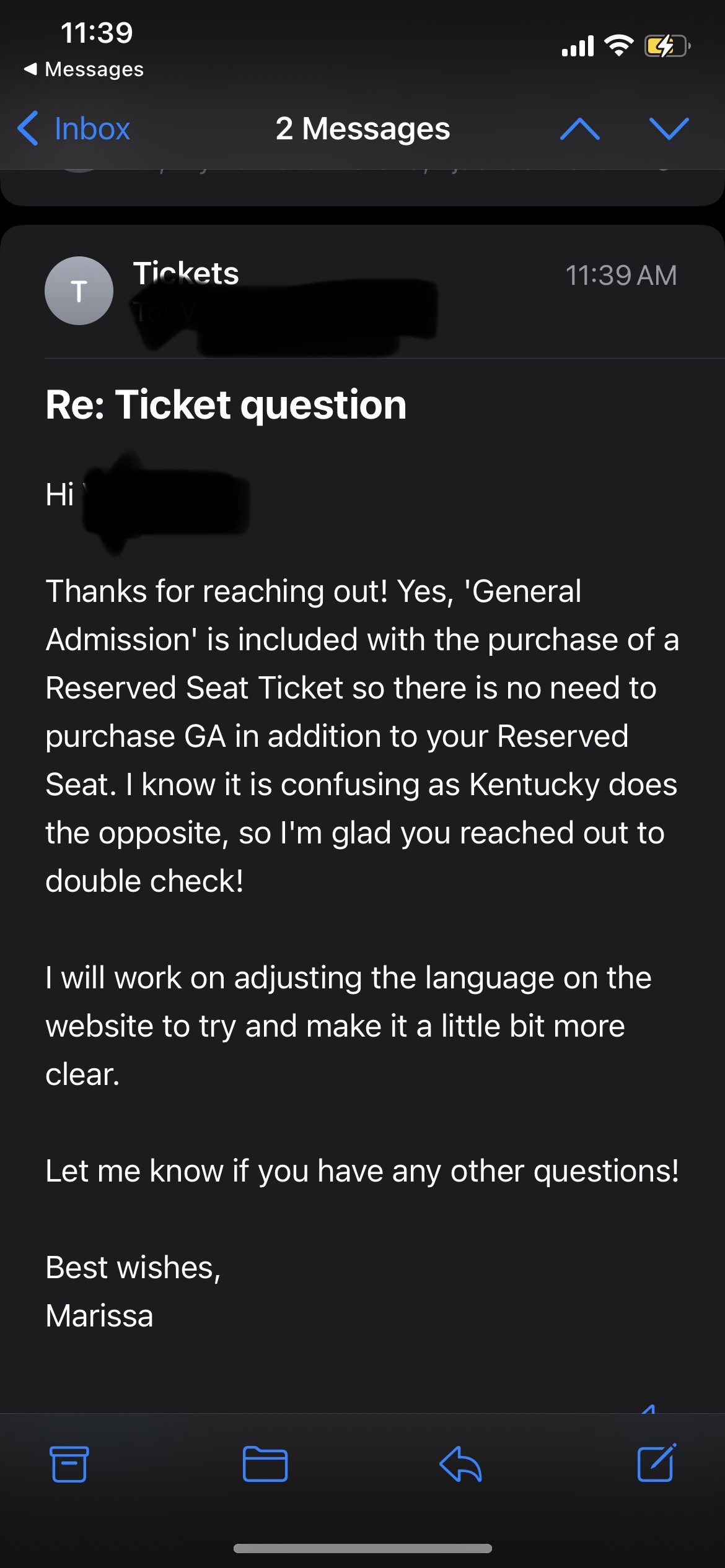The height and width of the screenshot is (1568, 725).
Task: Compose a new email
Action: click(656, 1463)
